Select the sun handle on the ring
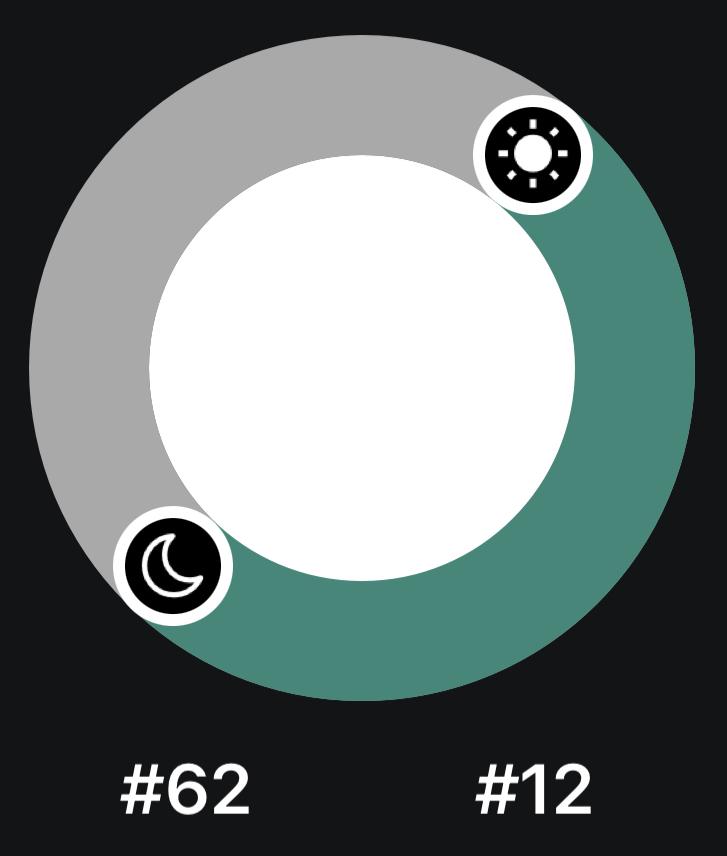Screen dimensions: 727x856 (533, 155)
